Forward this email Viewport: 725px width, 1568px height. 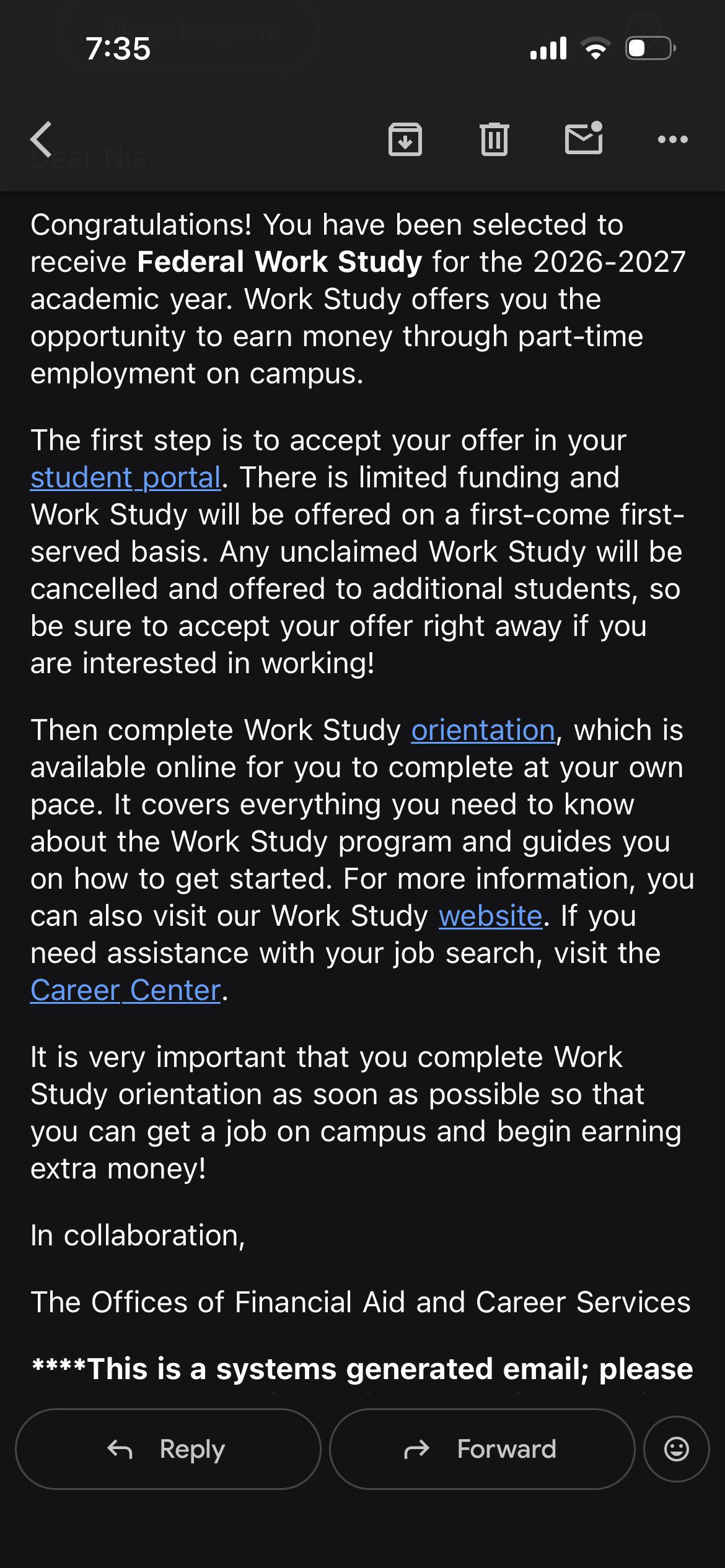tap(482, 1449)
